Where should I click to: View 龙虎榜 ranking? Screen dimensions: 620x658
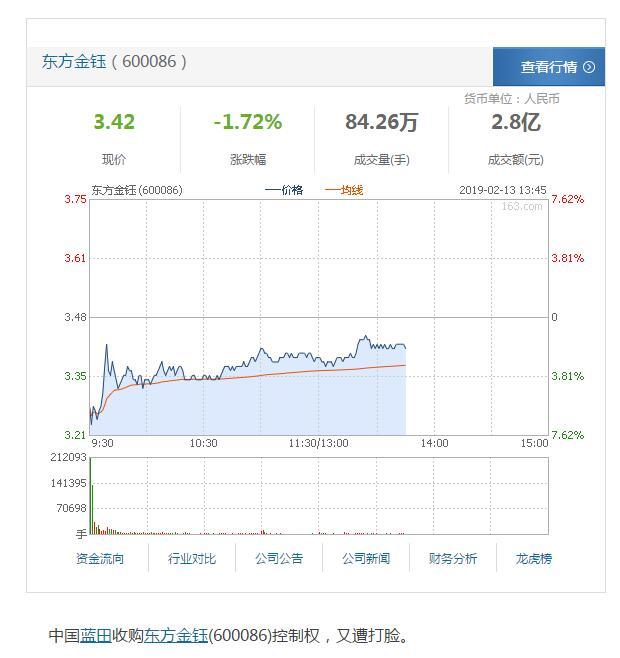534,559
